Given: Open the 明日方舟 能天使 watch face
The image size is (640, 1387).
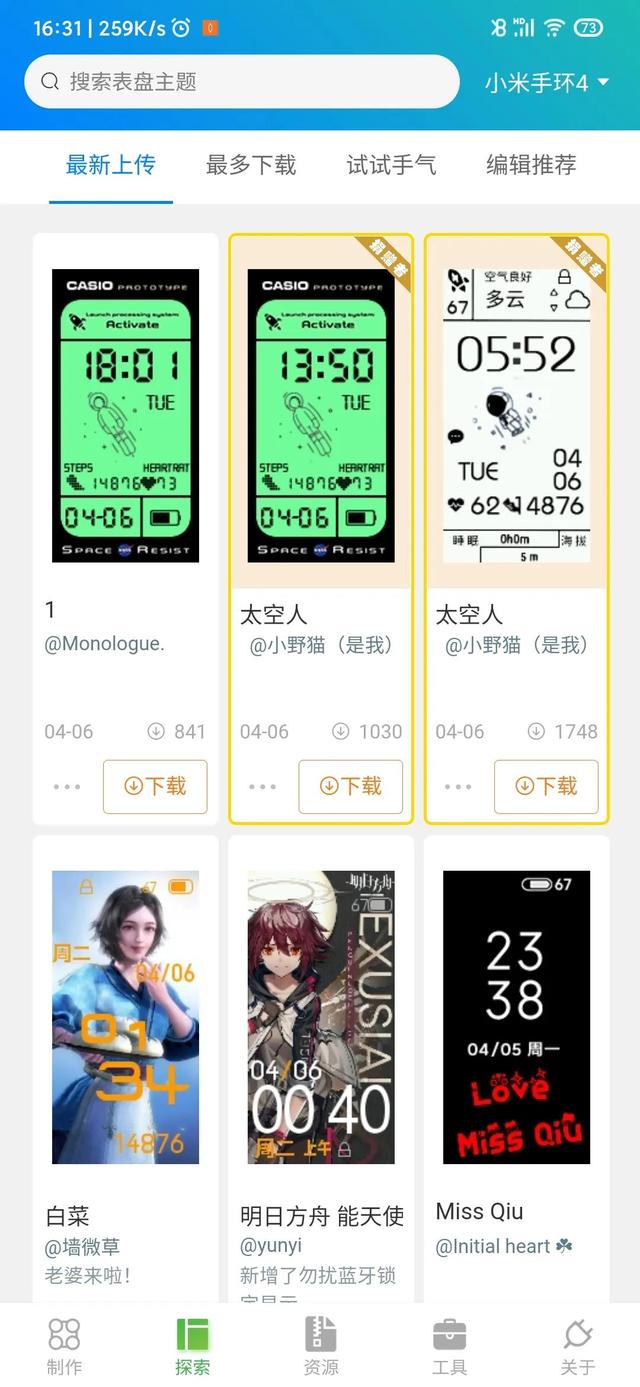Looking at the screenshot, I should 321,1017.
